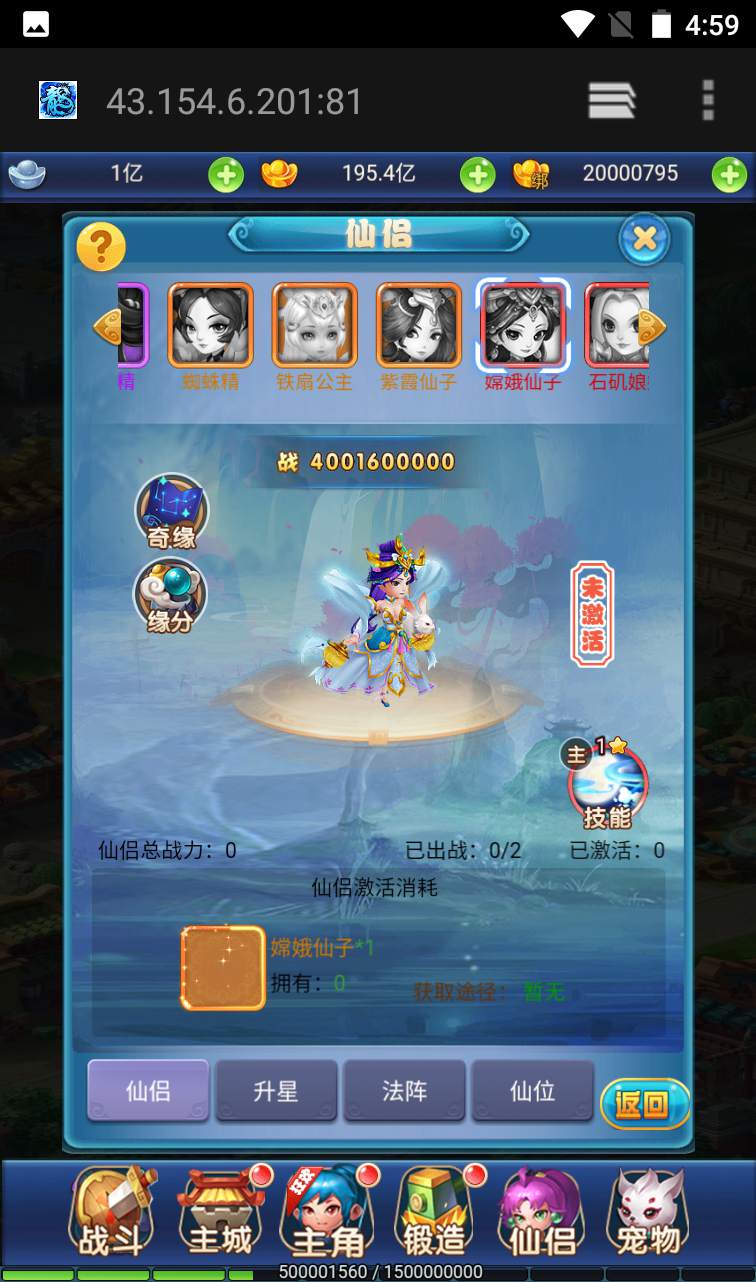Go to 主城 in the bottom bar
Image resolution: width=756 pixels, height=1282 pixels.
coord(221,1213)
